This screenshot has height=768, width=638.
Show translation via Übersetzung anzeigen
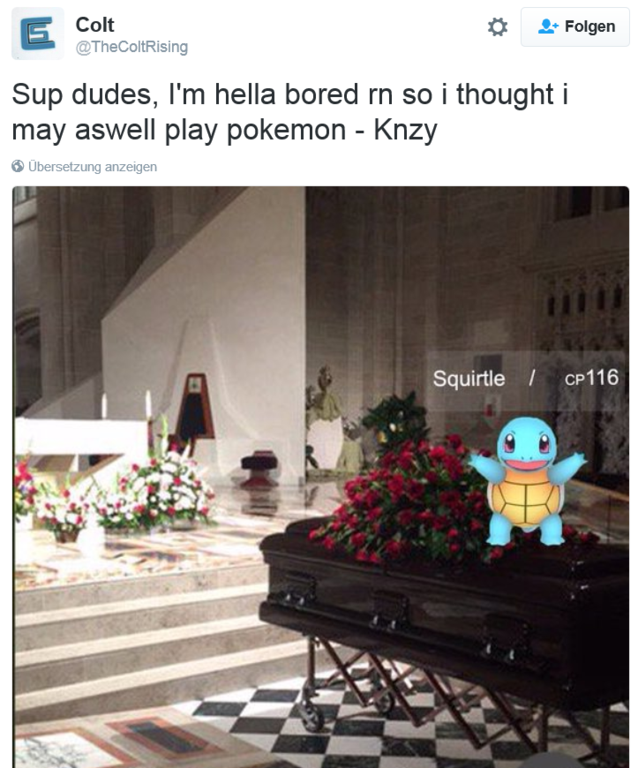tap(91, 167)
